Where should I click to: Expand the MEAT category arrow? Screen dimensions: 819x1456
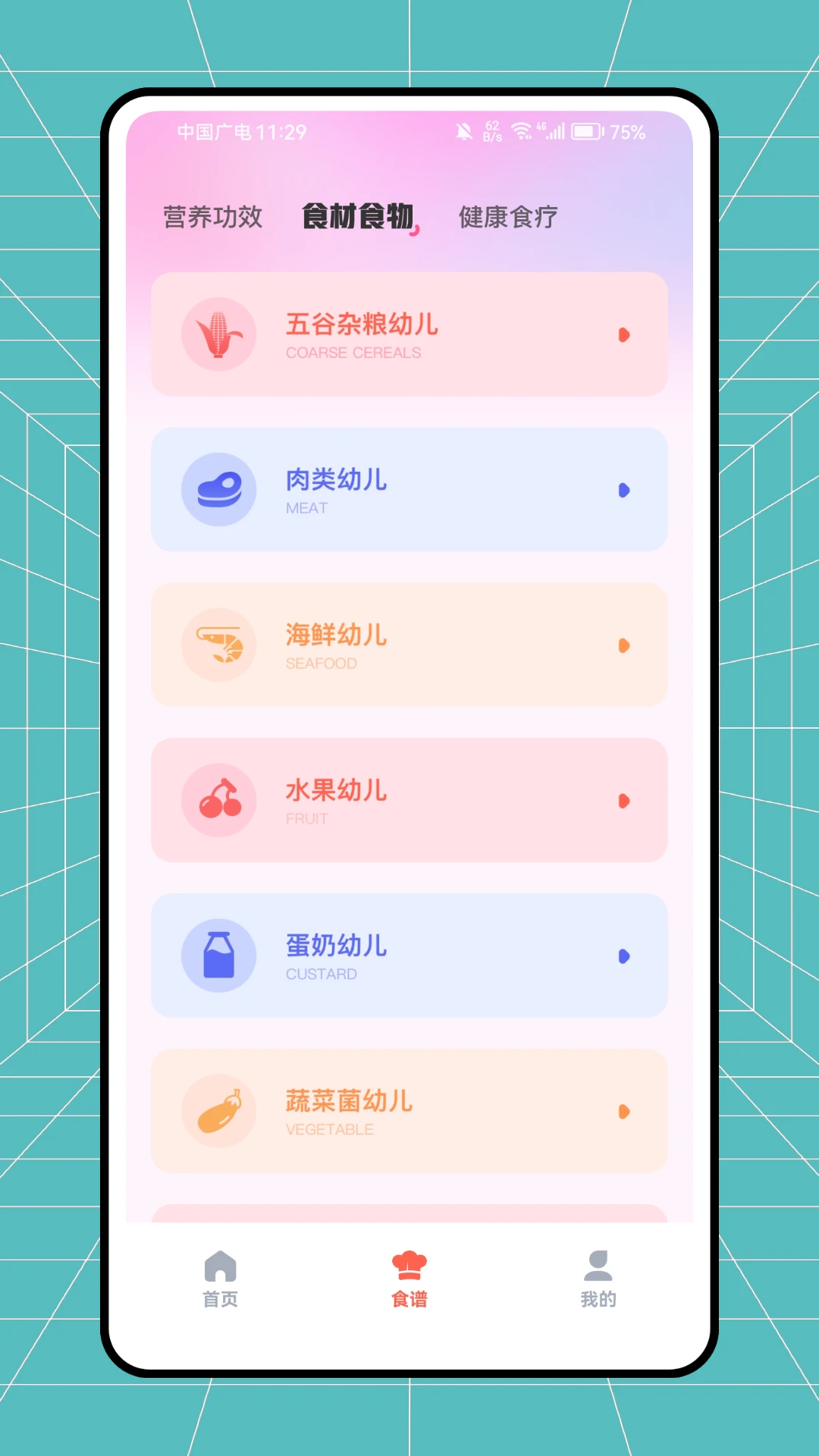(x=625, y=489)
